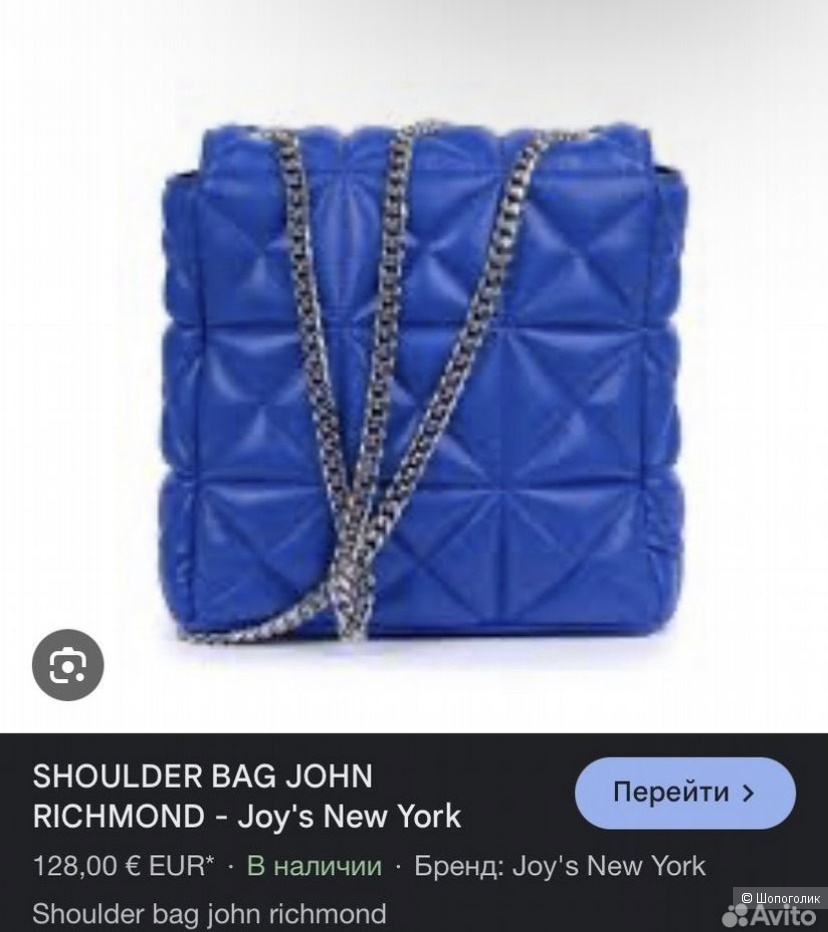The height and width of the screenshot is (932, 828).
Task: Search the image with Google Lens
Action: click(x=69, y=663)
